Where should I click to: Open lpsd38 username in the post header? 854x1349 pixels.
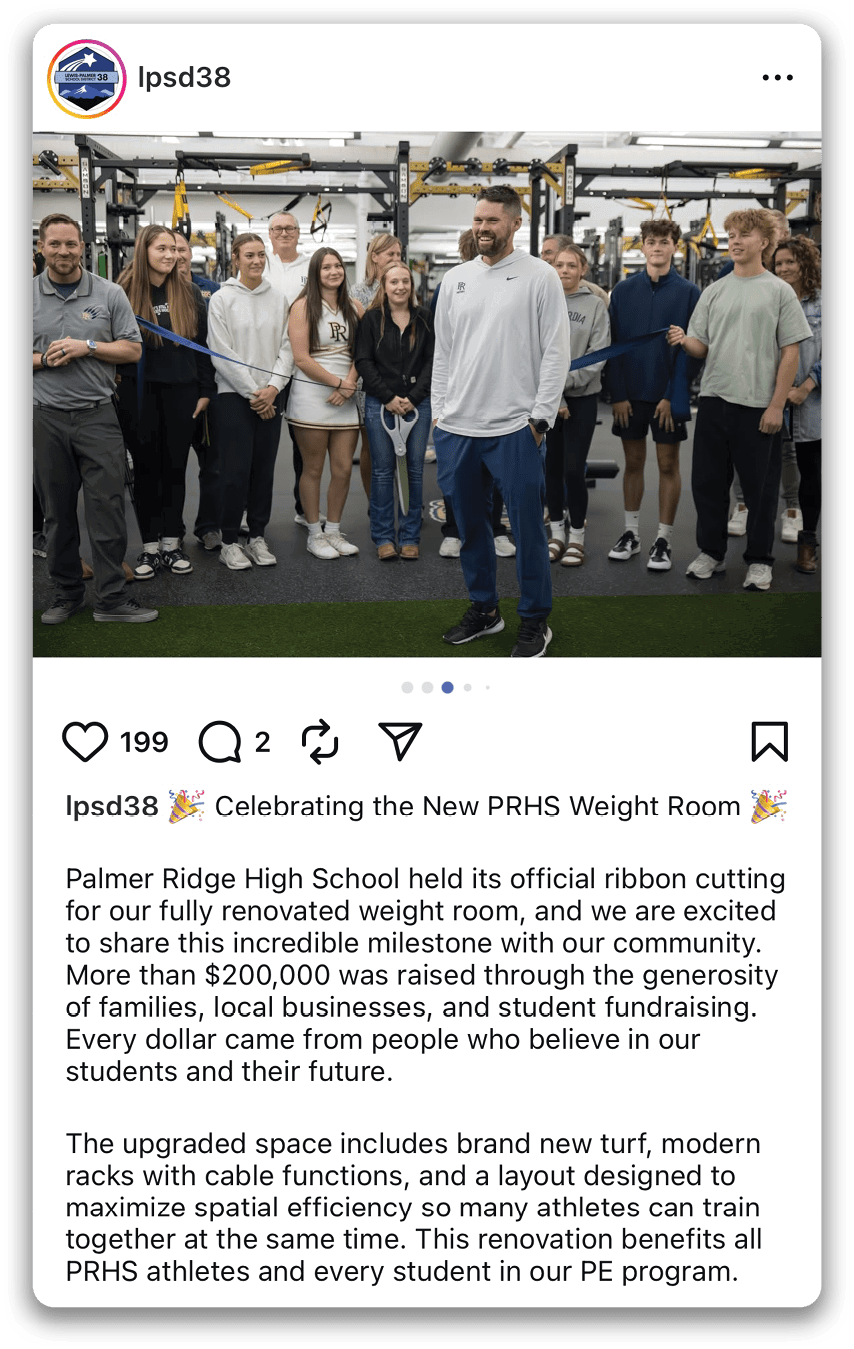(x=184, y=78)
